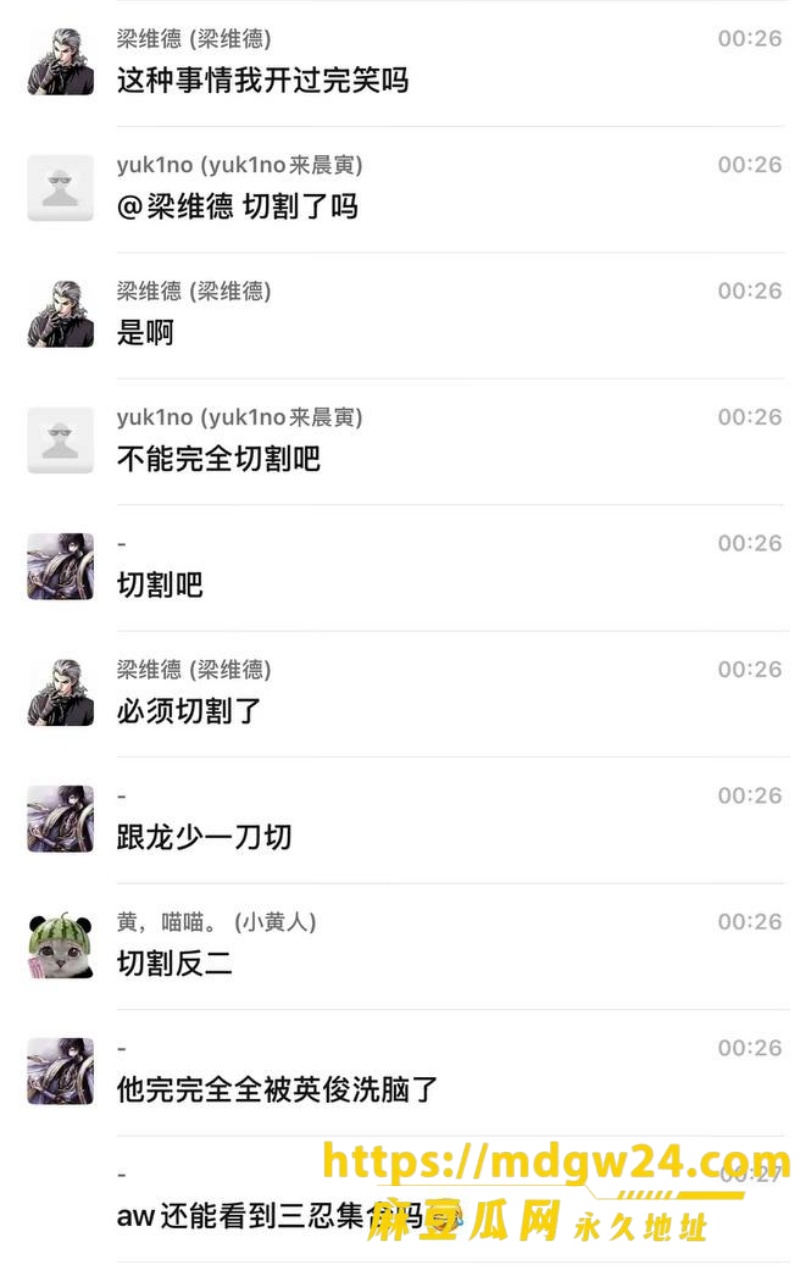Open yuk1no's avatar beside "@梁维德 切割了吗"
The height and width of the screenshot is (1280, 800).
[60, 187]
